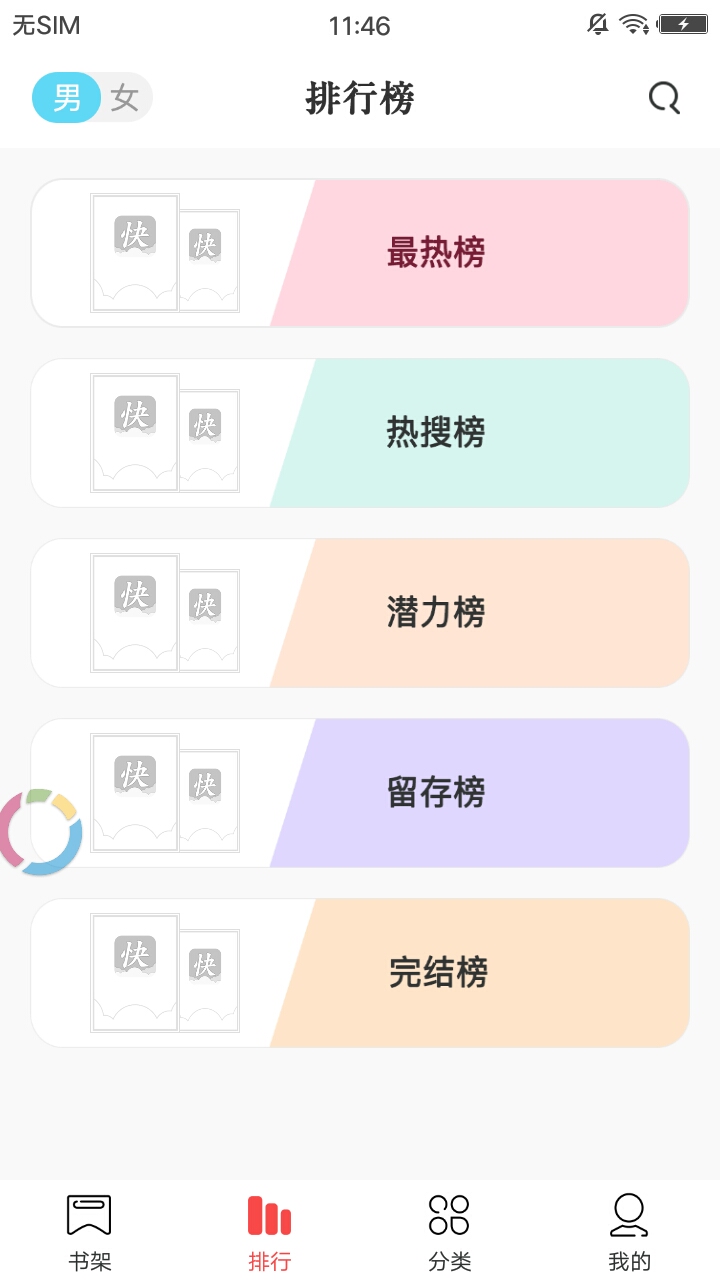Click the circular loading spinner on the left
720x1280 pixels.
coord(41,830)
